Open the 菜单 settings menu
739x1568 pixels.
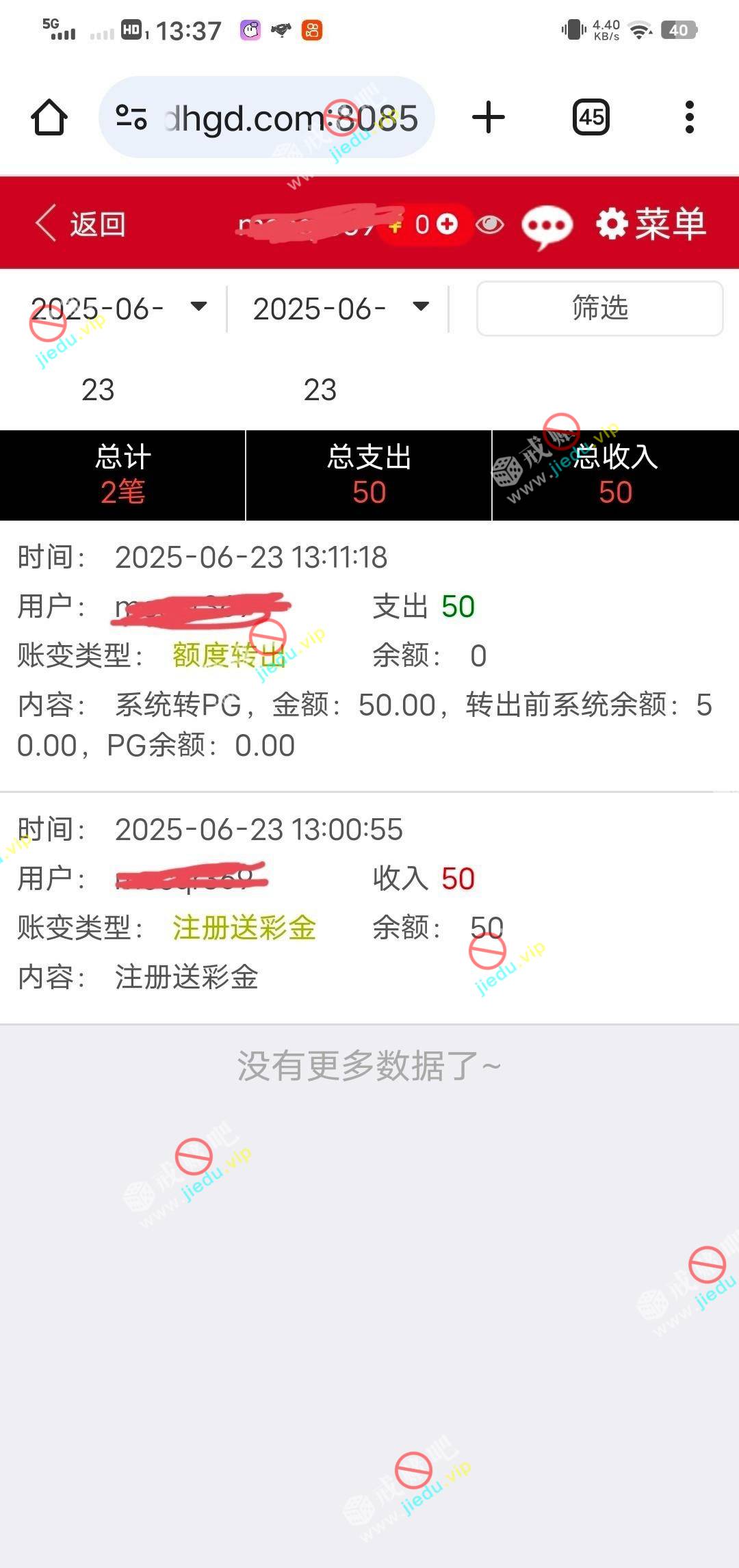pyautogui.click(x=651, y=224)
